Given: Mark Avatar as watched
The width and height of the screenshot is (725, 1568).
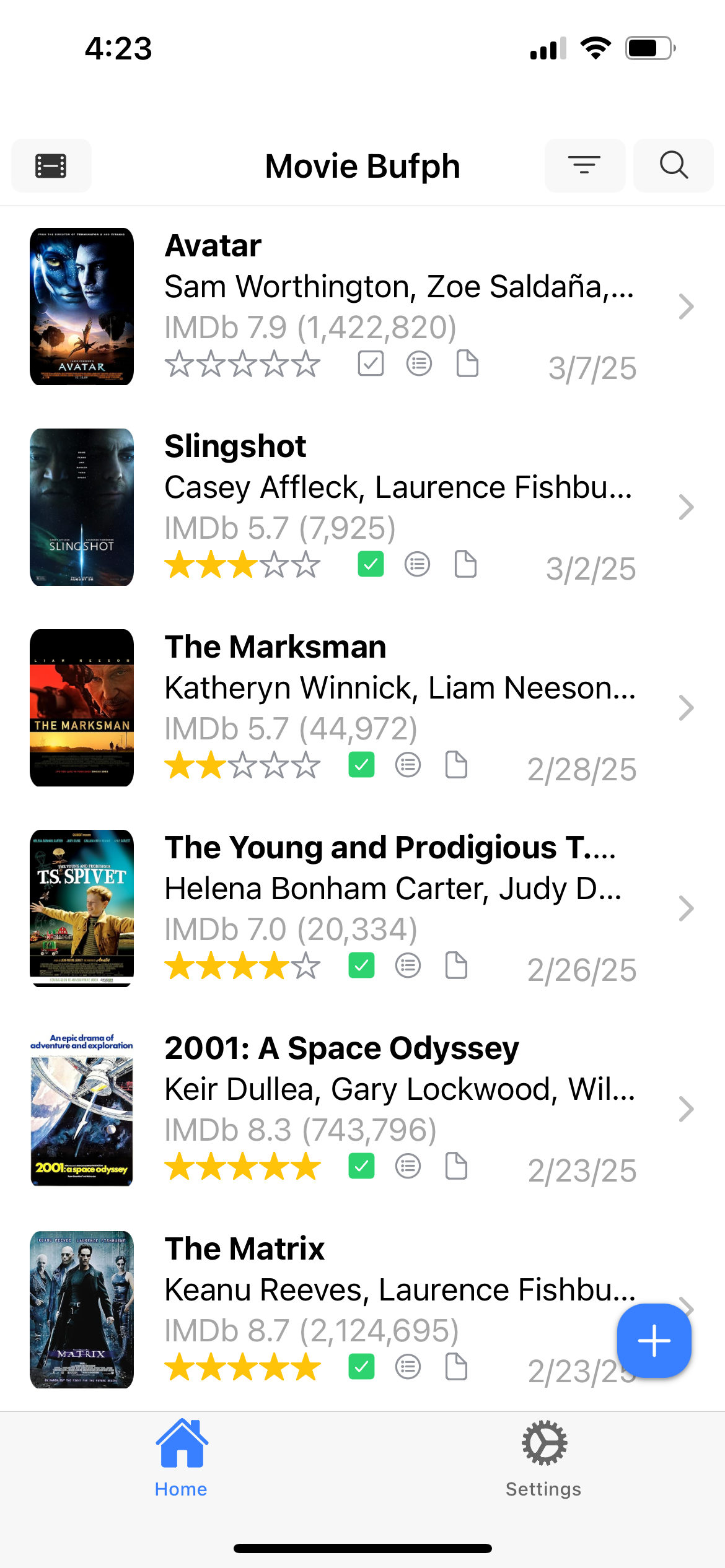Looking at the screenshot, I should [x=371, y=364].
